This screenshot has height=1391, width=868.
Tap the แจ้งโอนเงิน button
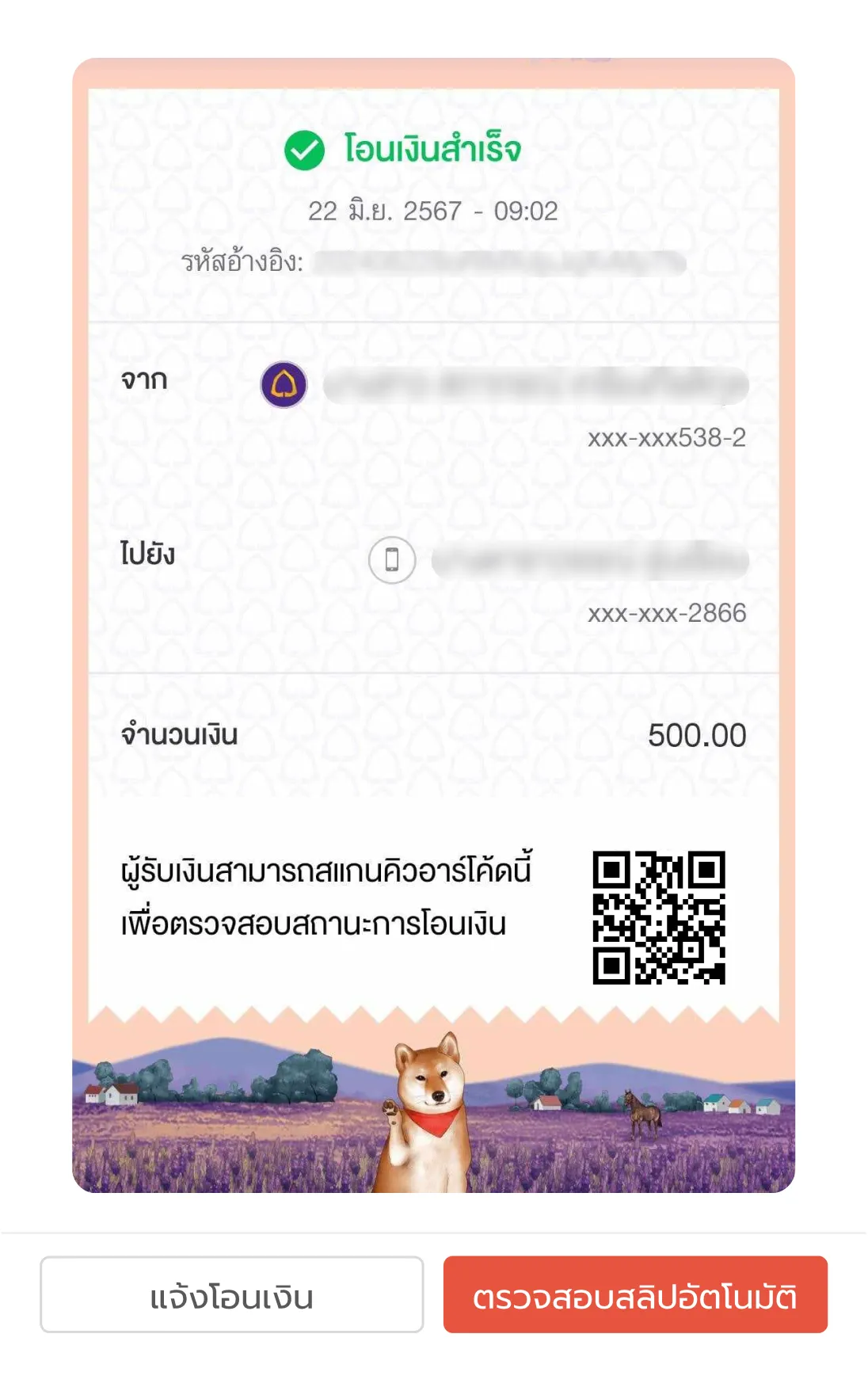tap(231, 1294)
